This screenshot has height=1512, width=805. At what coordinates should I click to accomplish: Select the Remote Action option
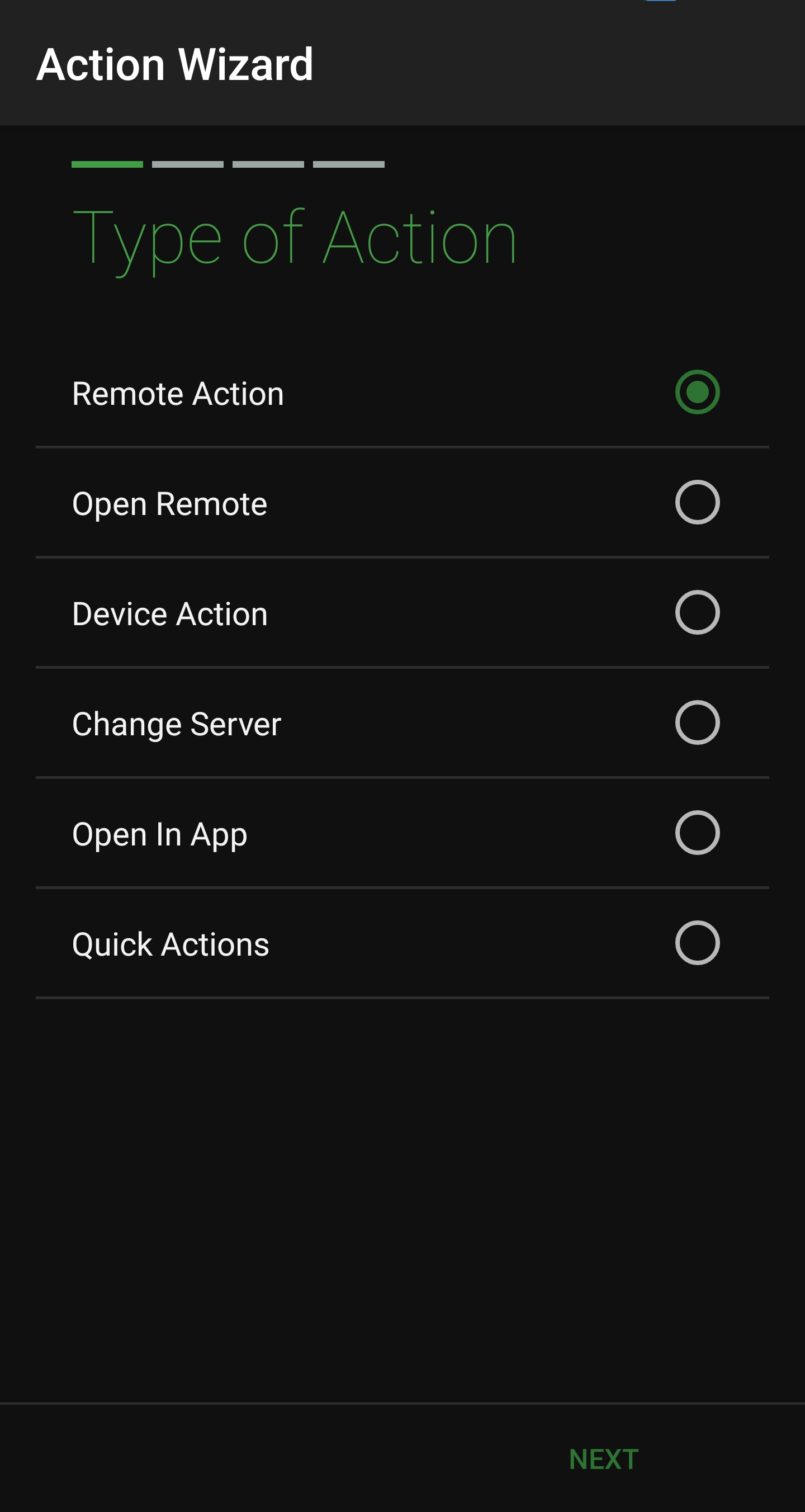pos(402,393)
